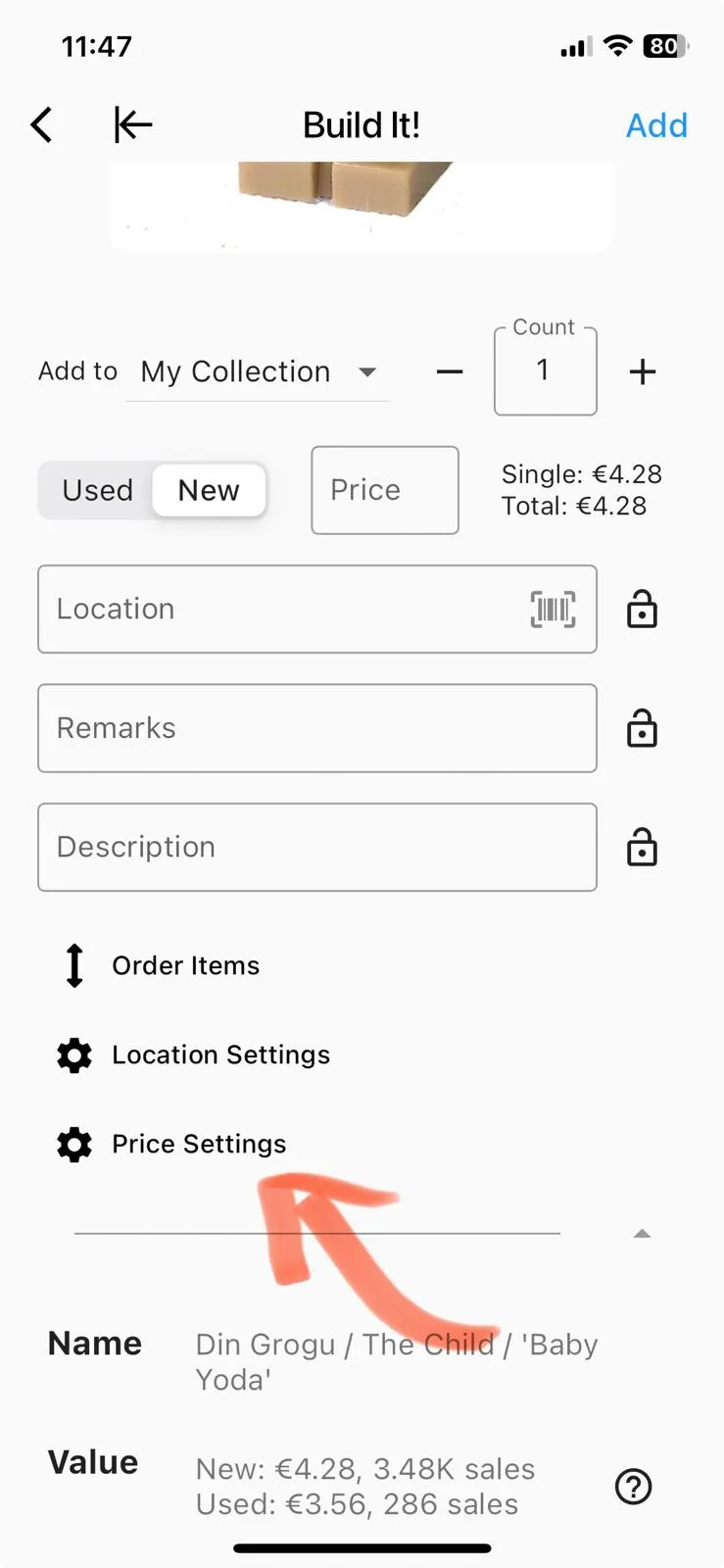The height and width of the screenshot is (1568, 724).
Task: Tap the jump-to-start arrow icon
Action: pos(133,125)
